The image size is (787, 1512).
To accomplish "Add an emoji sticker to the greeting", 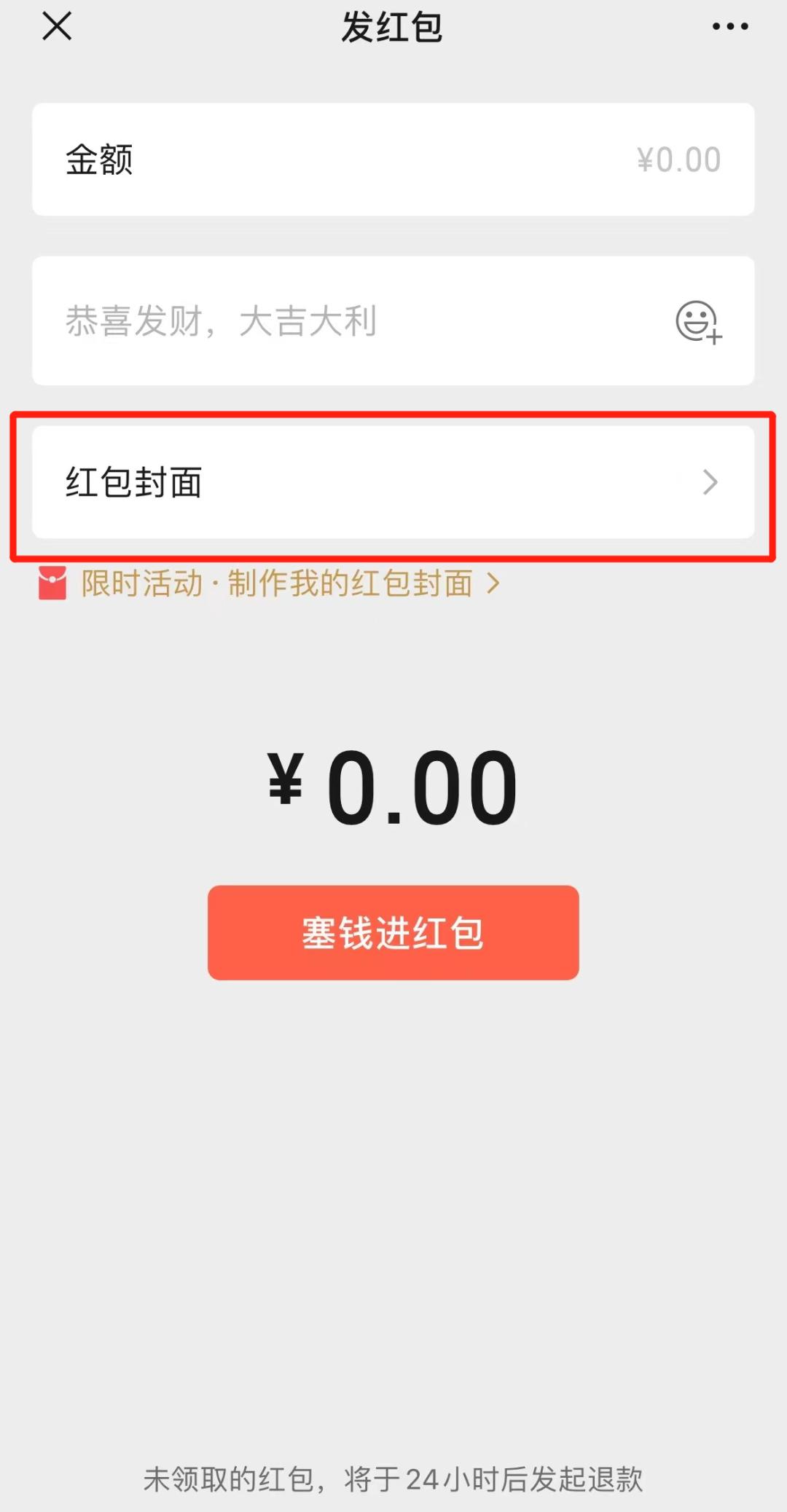I will coord(698,321).
